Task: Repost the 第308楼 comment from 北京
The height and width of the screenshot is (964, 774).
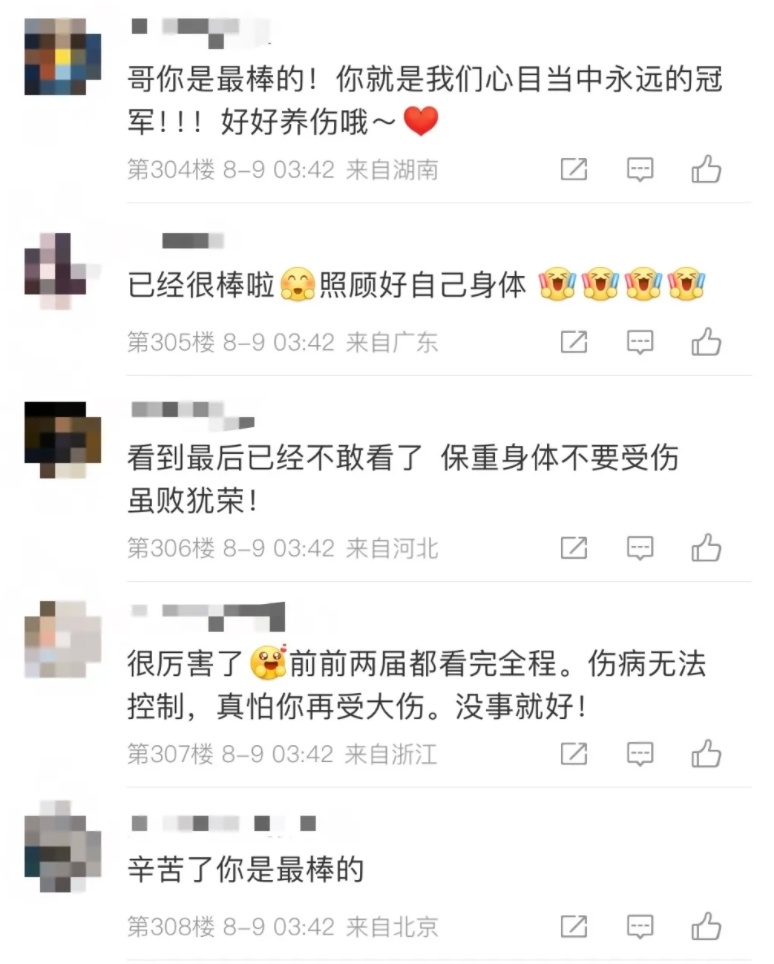Action: 574,926
